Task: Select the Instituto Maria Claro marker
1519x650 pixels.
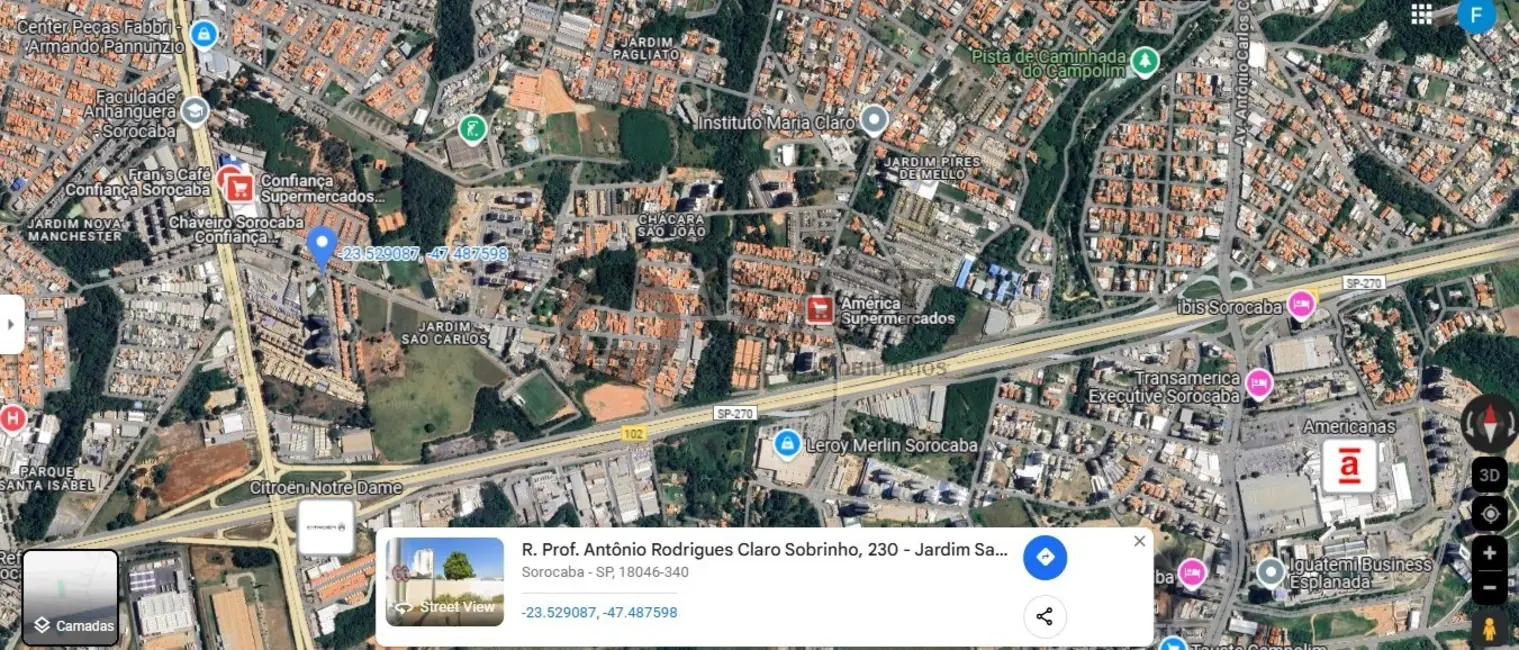Action: coord(874,121)
